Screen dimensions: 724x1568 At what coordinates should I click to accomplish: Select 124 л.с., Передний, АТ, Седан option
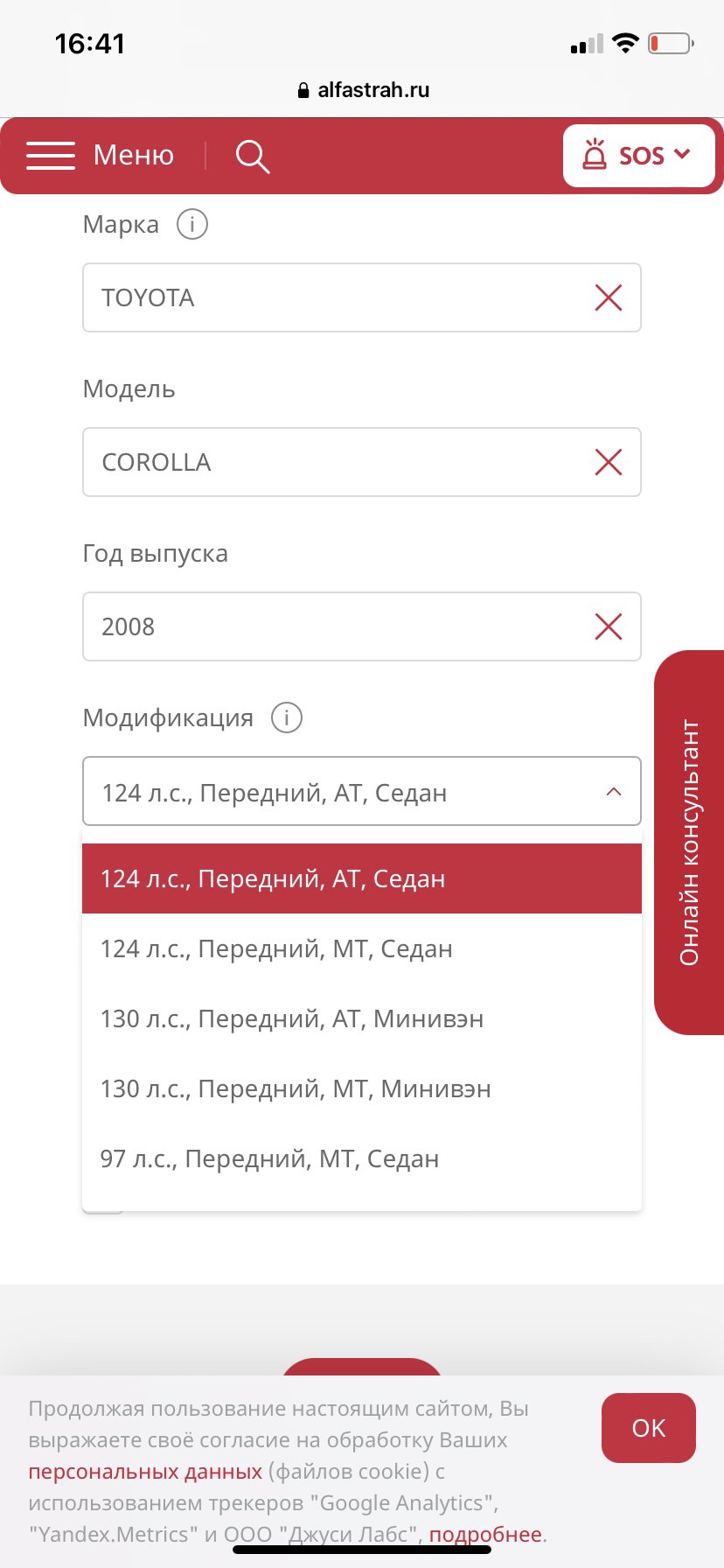362,878
